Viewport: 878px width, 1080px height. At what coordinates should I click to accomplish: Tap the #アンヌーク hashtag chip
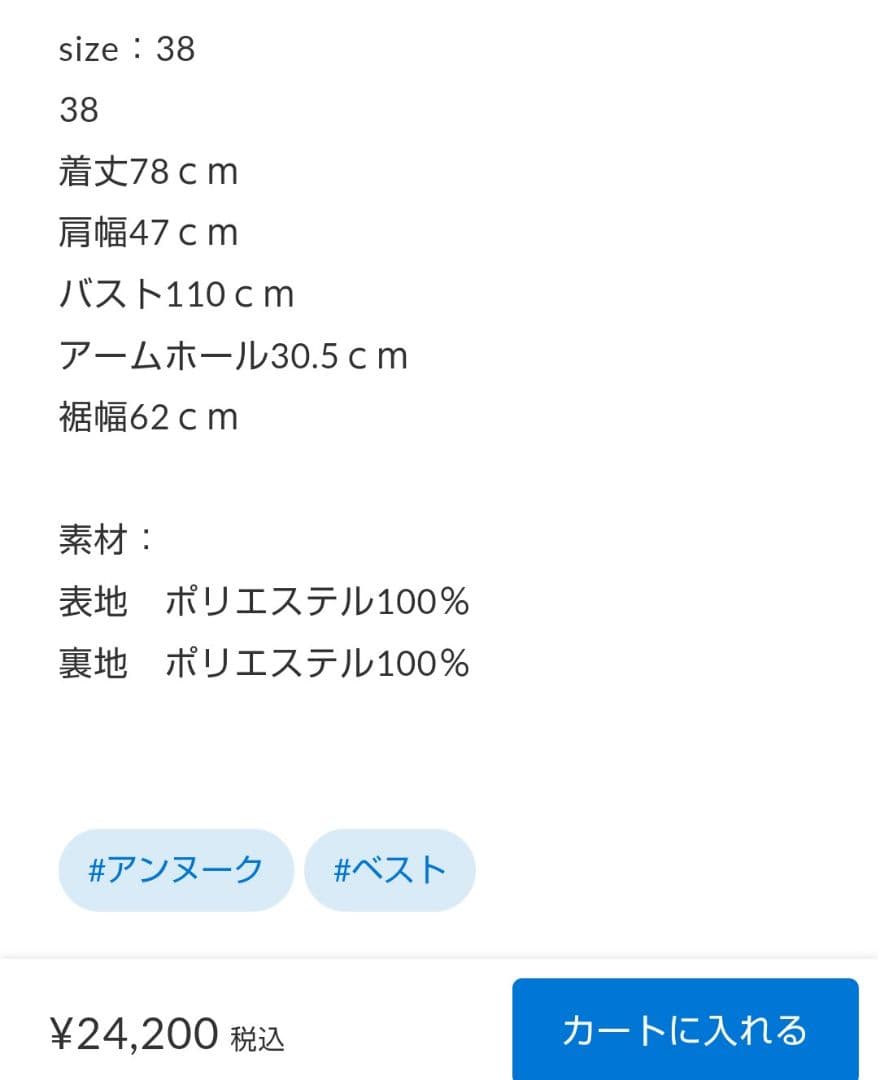175,870
